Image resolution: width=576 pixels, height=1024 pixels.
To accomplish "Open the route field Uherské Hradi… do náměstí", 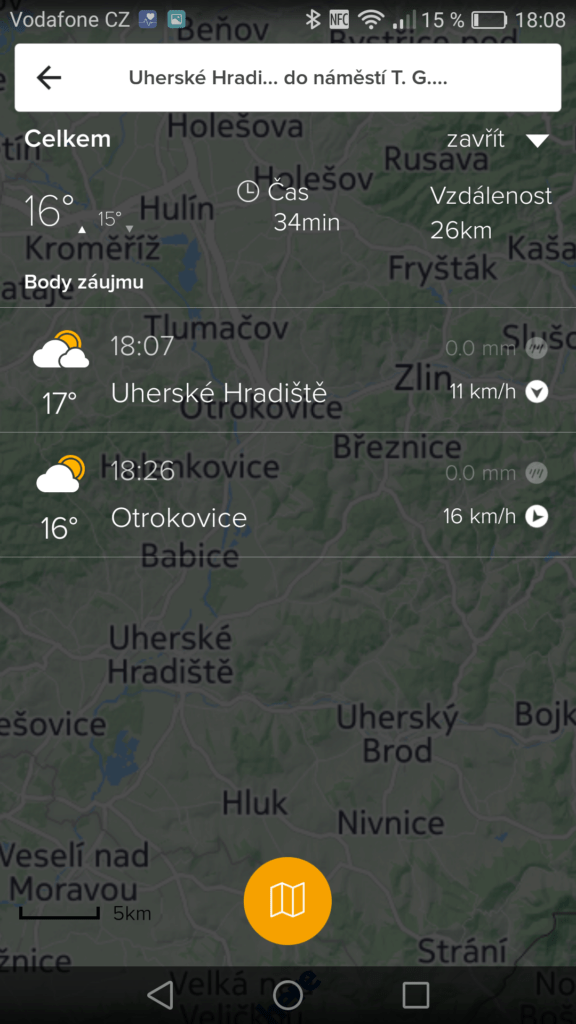I will [288, 78].
